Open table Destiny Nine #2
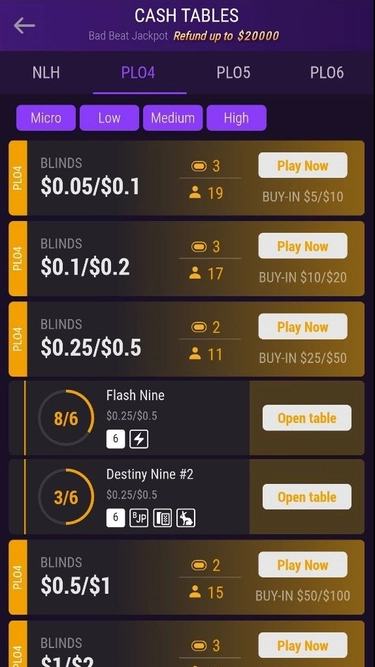Viewport: 375px width, 667px height. [x=307, y=497]
